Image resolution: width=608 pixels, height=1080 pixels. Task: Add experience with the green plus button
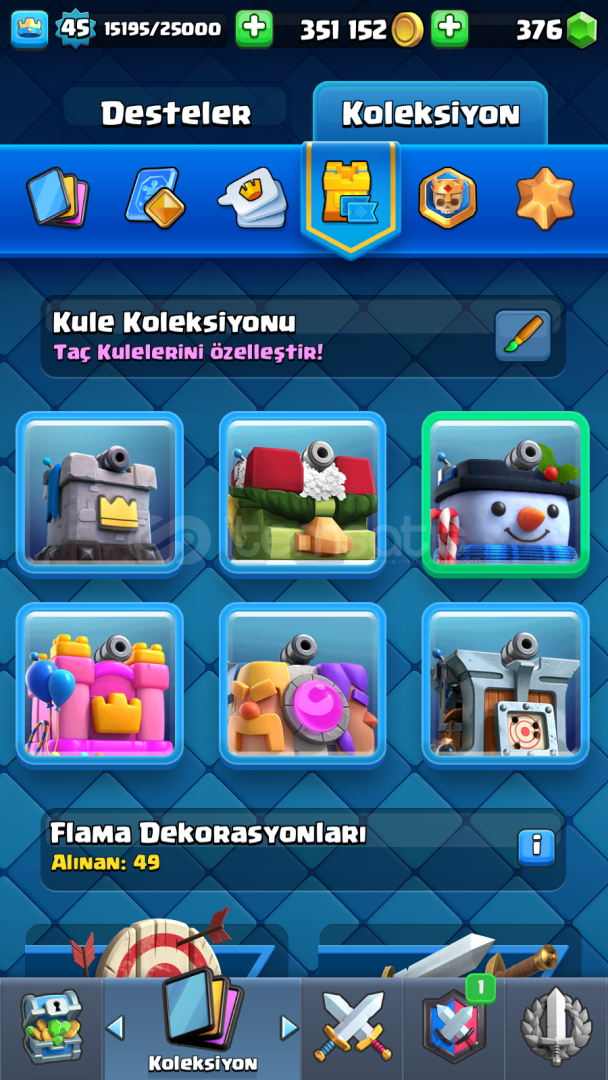(254, 29)
